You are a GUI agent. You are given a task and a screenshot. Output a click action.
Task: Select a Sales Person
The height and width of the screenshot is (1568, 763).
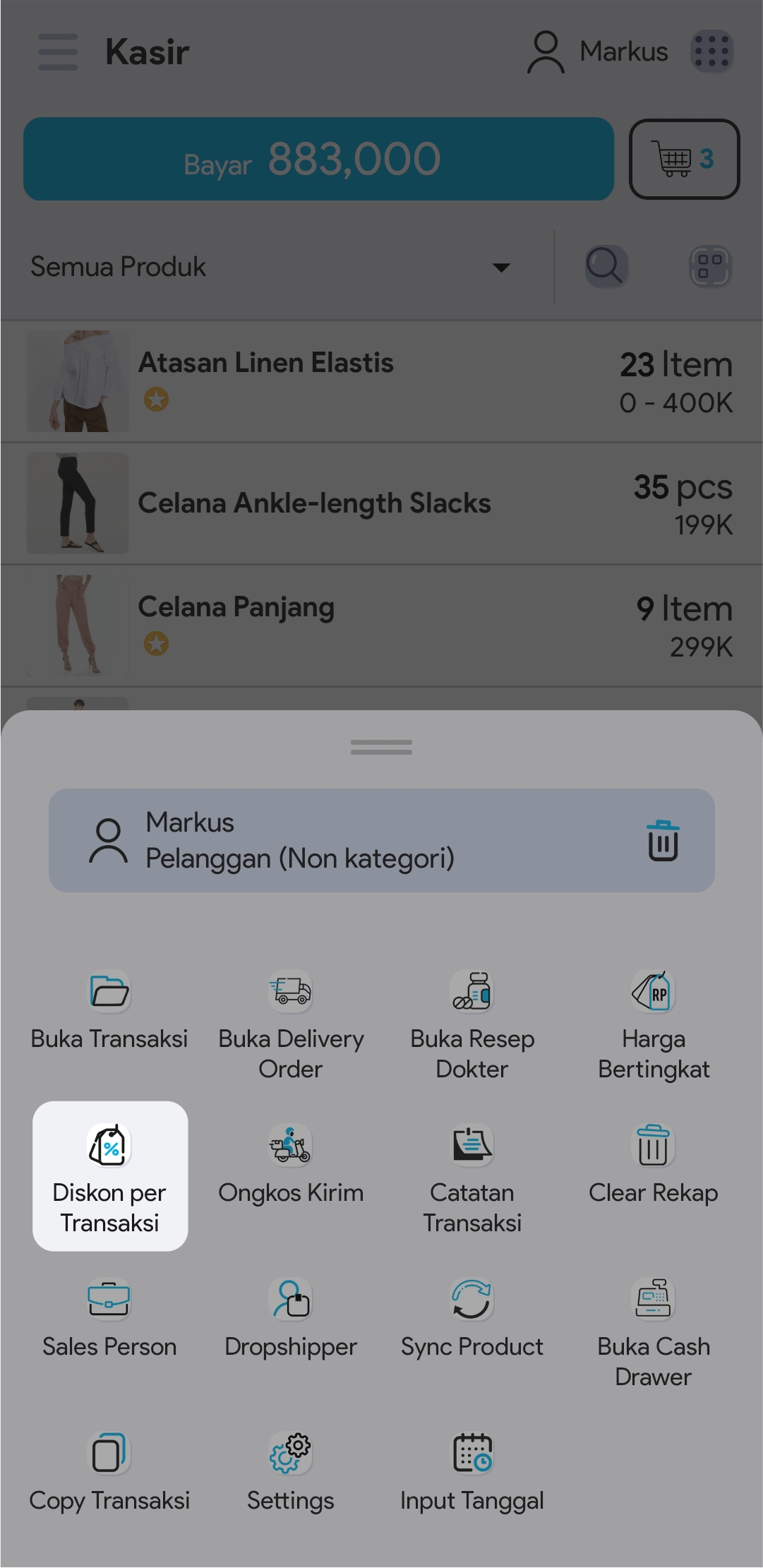pos(109,1318)
